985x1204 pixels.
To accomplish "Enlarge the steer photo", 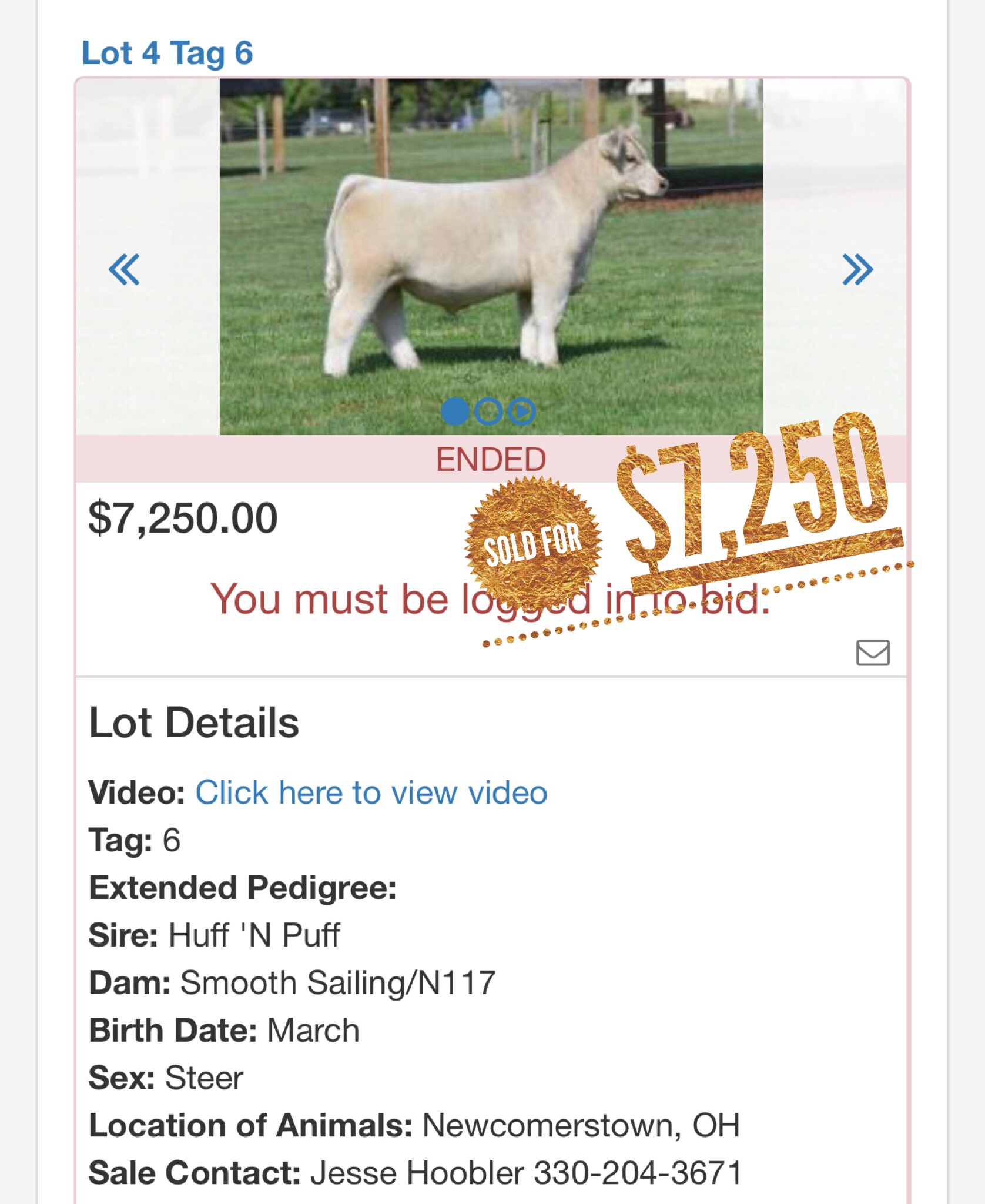I will pos(491,247).
